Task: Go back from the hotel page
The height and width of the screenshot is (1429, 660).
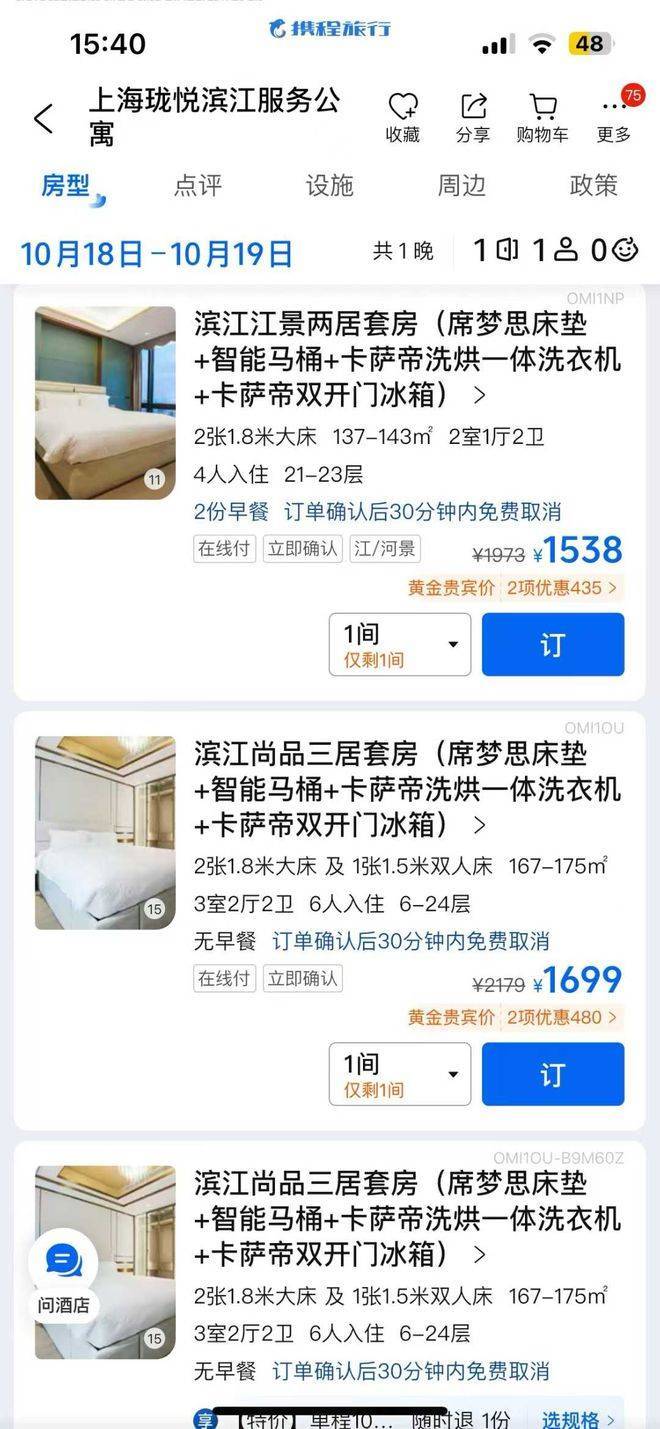Action: (x=43, y=119)
